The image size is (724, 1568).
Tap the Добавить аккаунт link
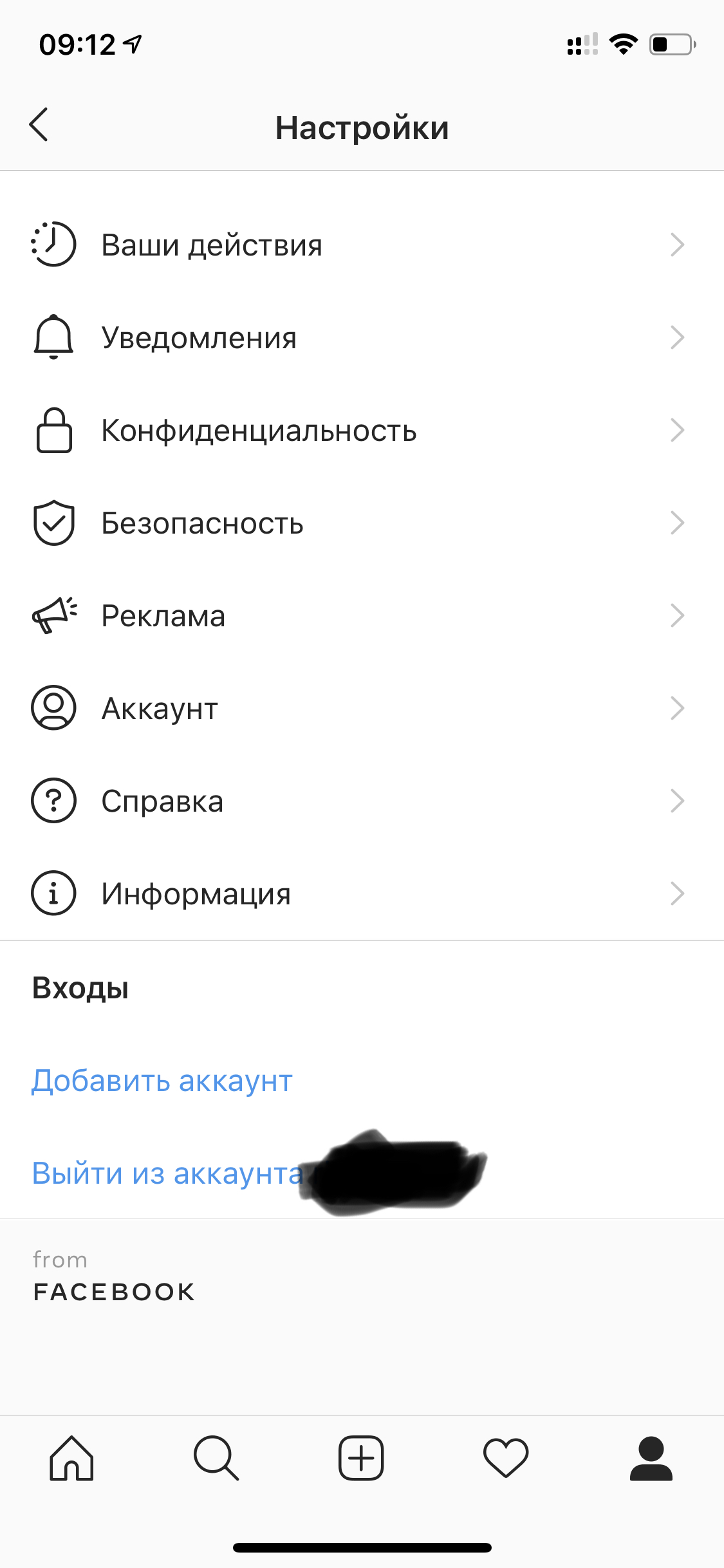[x=162, y=1081]
